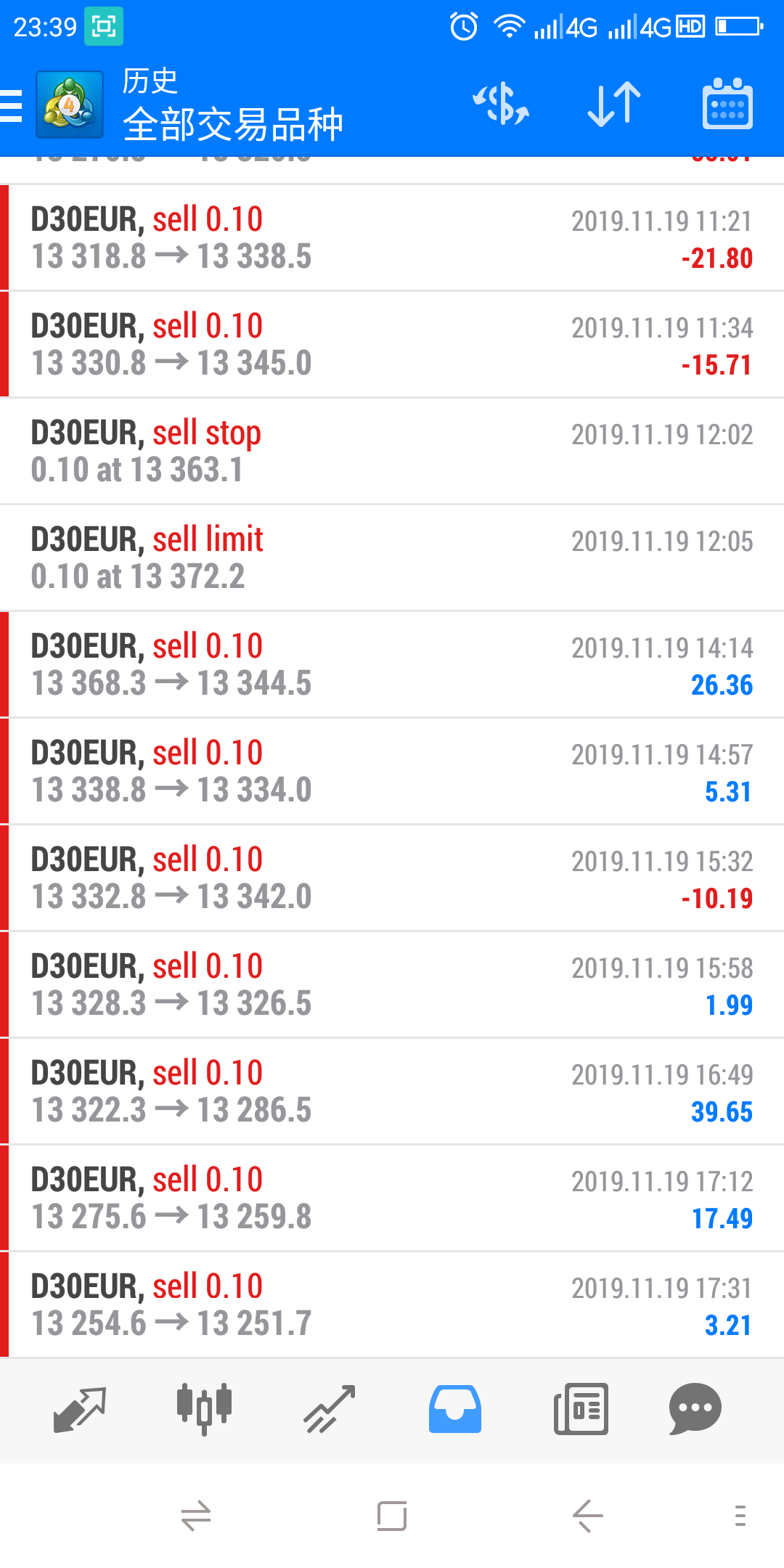The image size is (784, 1568).
Task: Open the trade with 26.36 profit
Action: click(392, 664)
